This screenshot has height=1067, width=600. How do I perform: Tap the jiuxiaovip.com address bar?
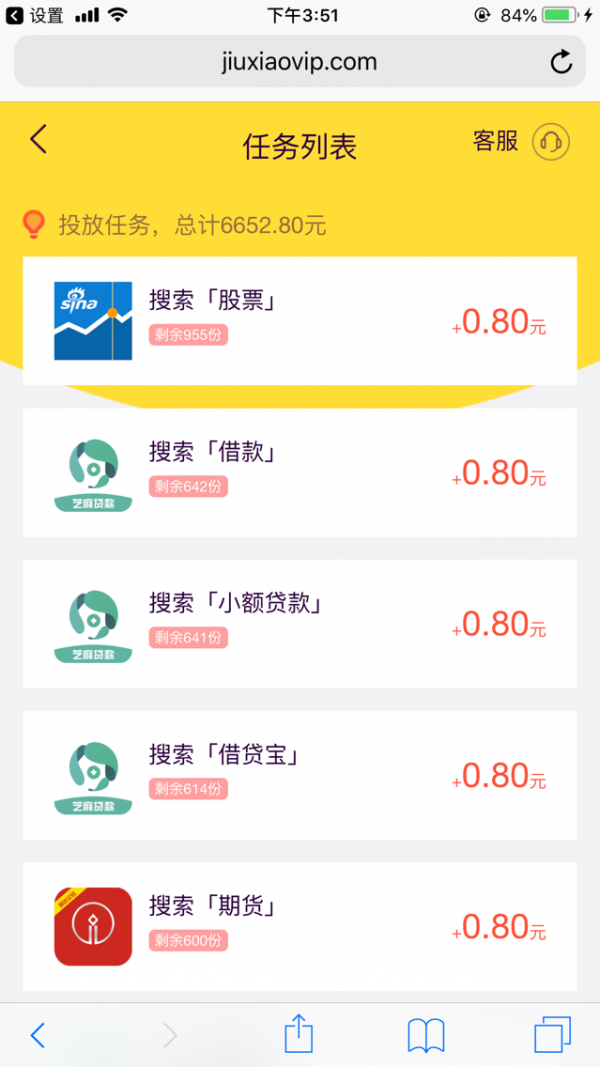point(300,61)
